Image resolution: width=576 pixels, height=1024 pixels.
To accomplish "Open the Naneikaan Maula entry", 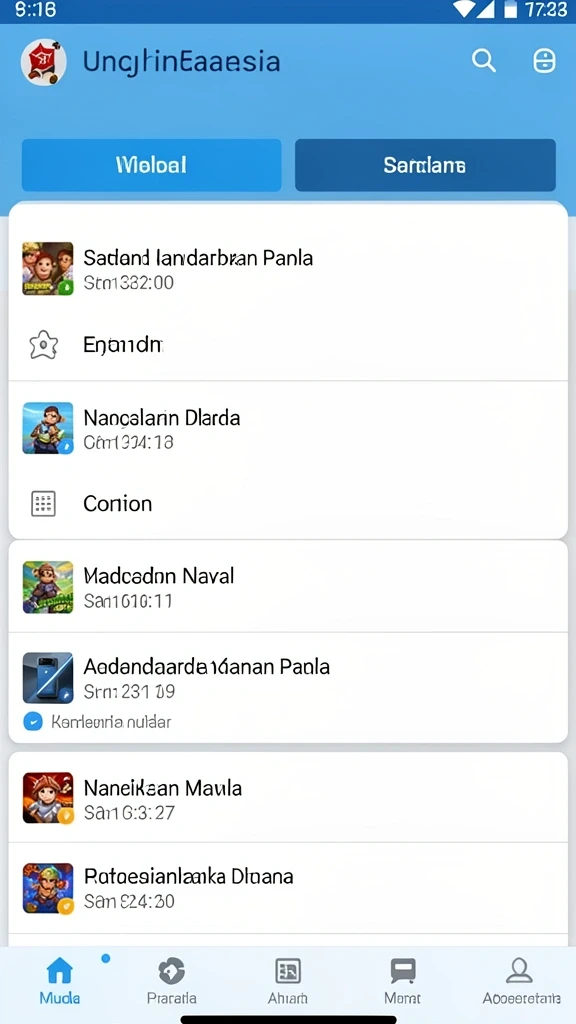I will point(288,798).
